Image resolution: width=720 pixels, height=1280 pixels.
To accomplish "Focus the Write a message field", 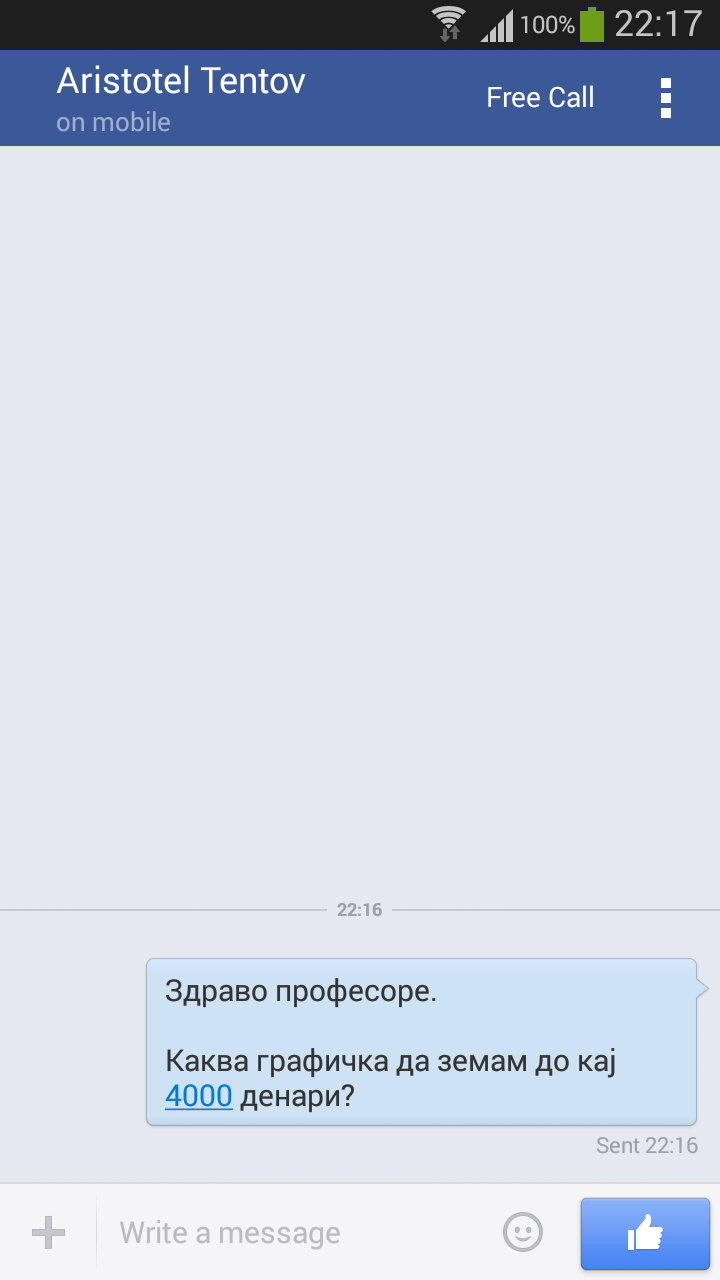I will tap(300, 1233).
